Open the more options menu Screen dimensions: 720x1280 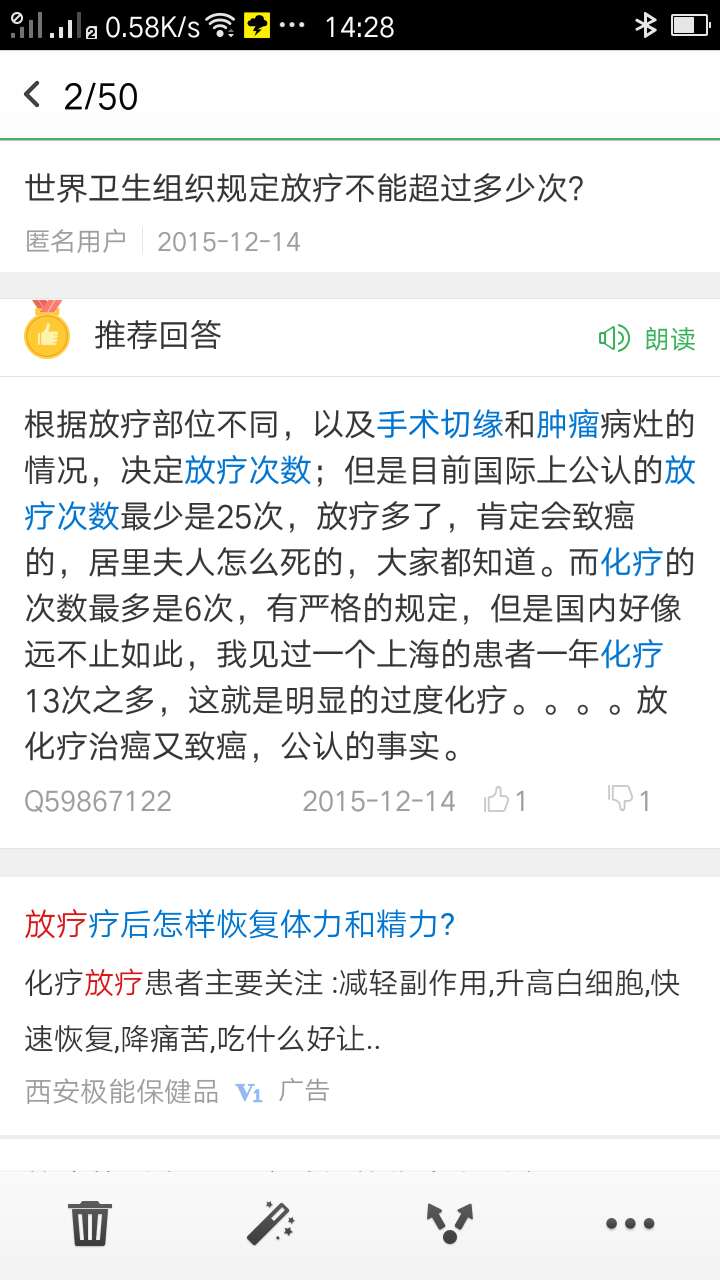point(630,1223)
